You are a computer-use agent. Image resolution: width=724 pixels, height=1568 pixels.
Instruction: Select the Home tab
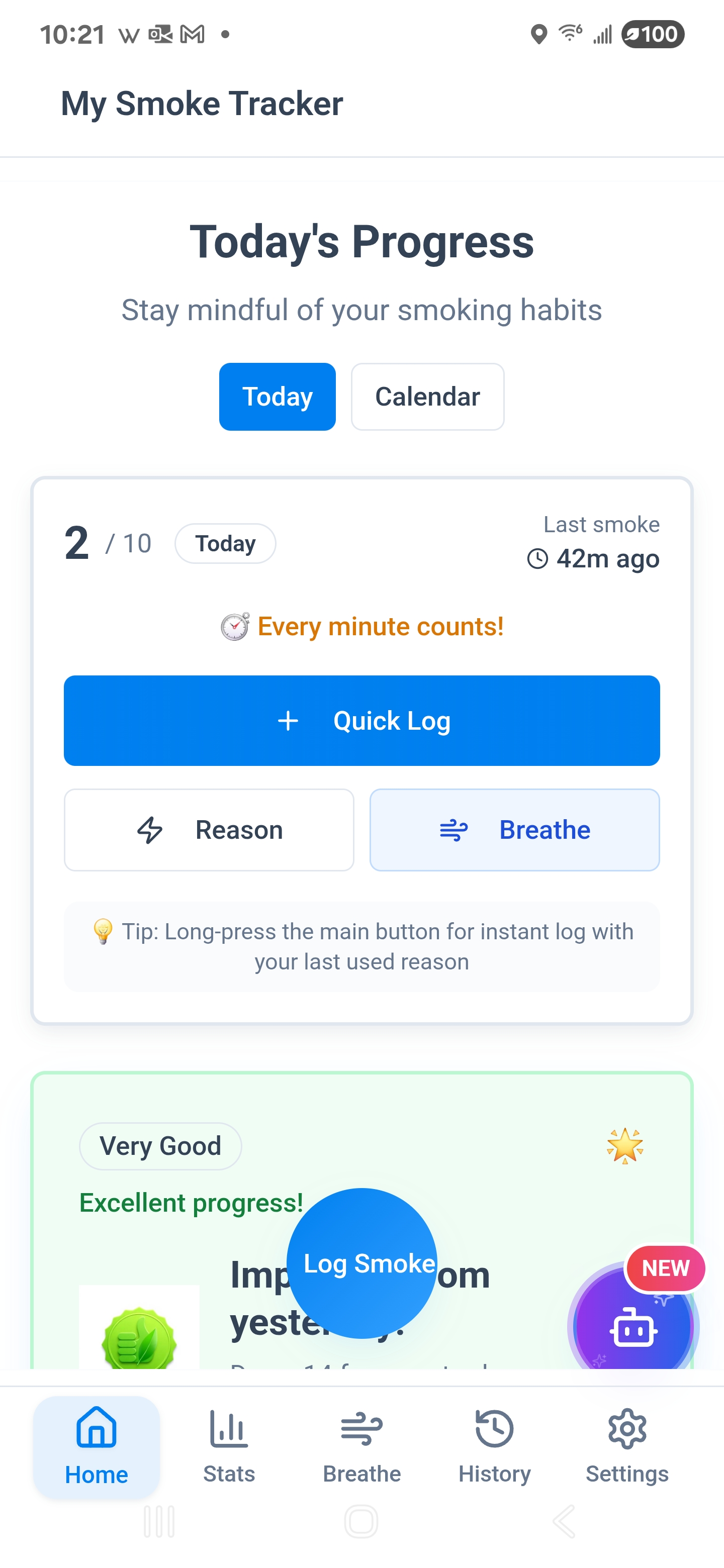pos(97,1446)
